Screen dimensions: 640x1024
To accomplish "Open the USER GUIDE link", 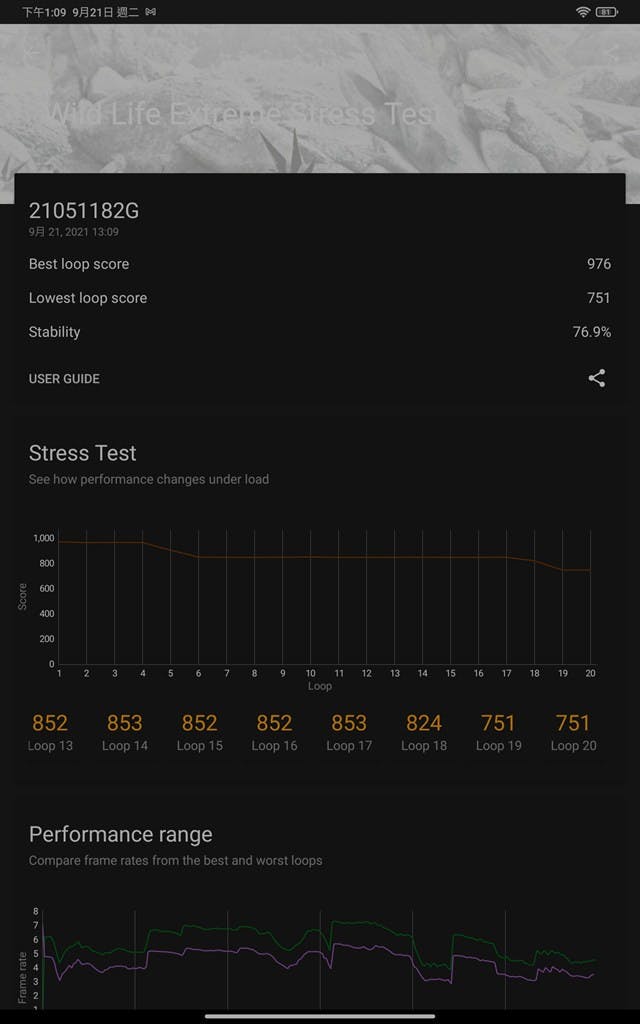I will (64, 379).
